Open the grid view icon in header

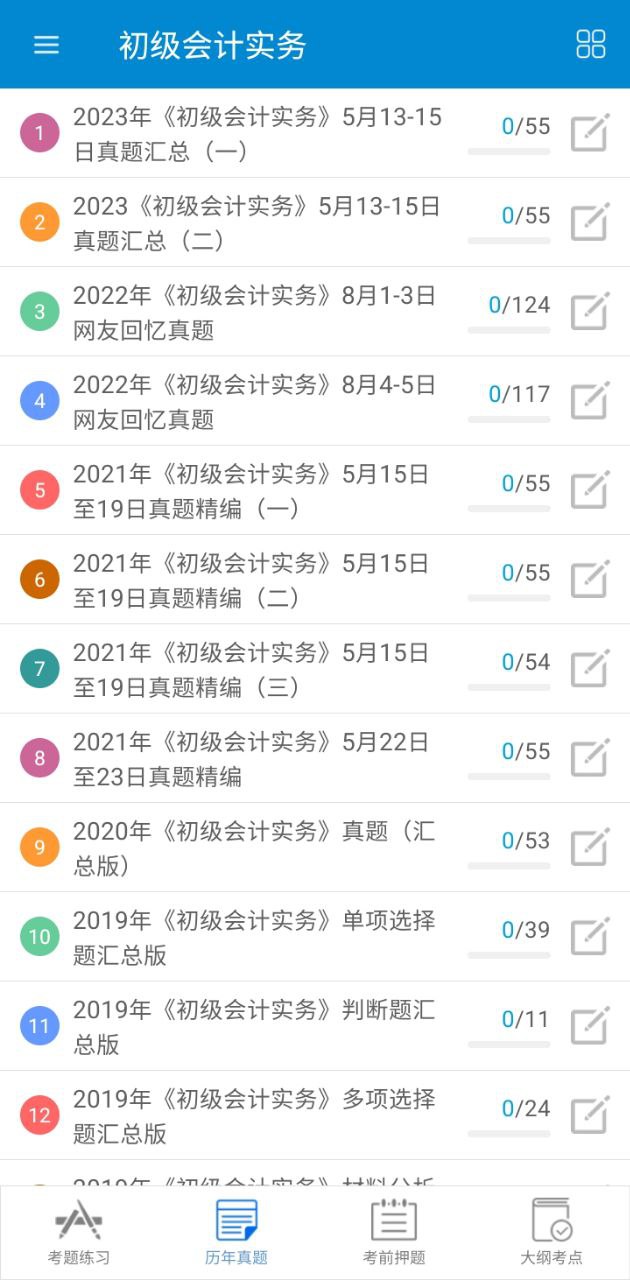[591, 45]
